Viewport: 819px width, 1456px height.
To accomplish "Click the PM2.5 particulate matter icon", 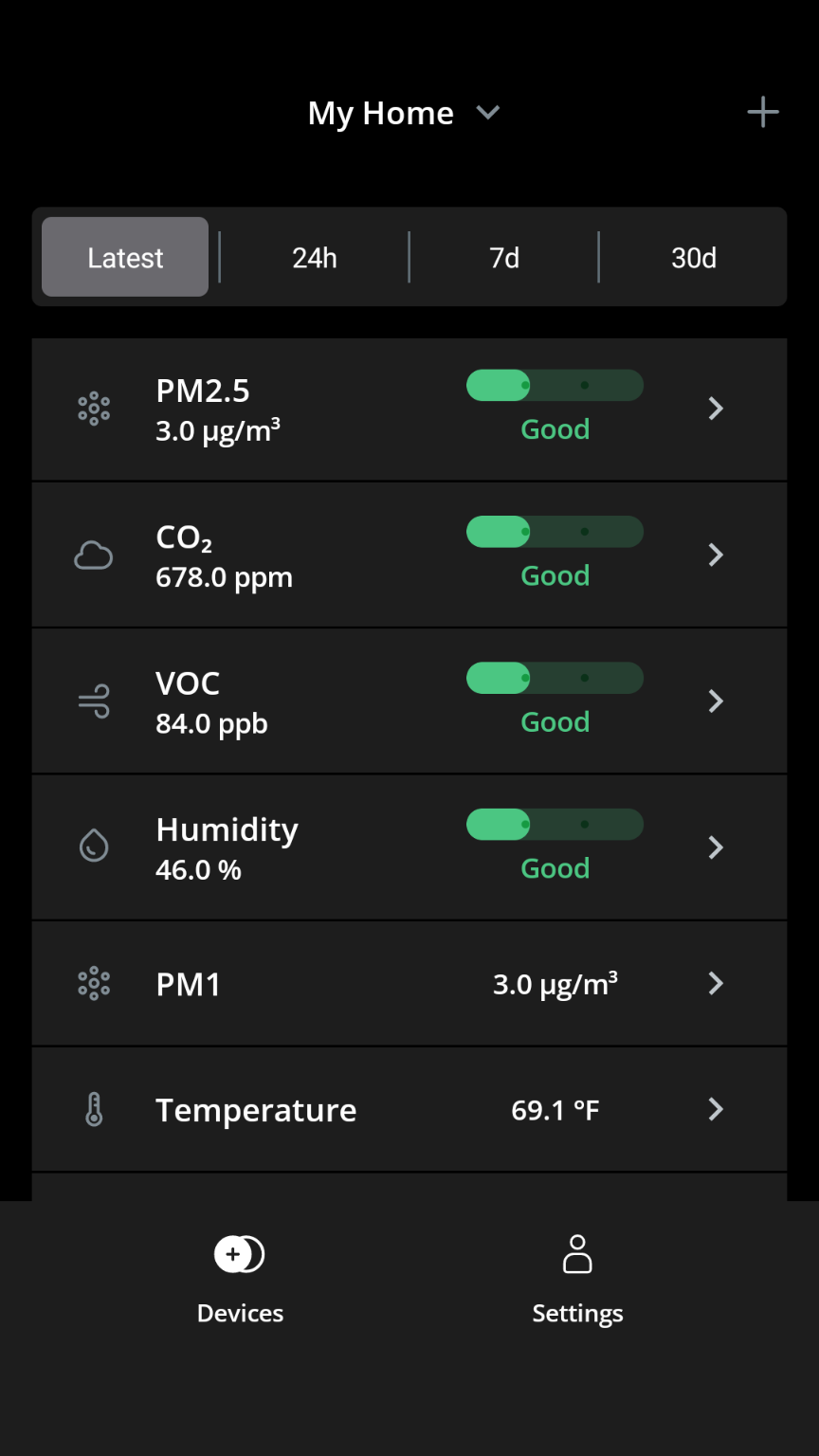I will 93,409.
